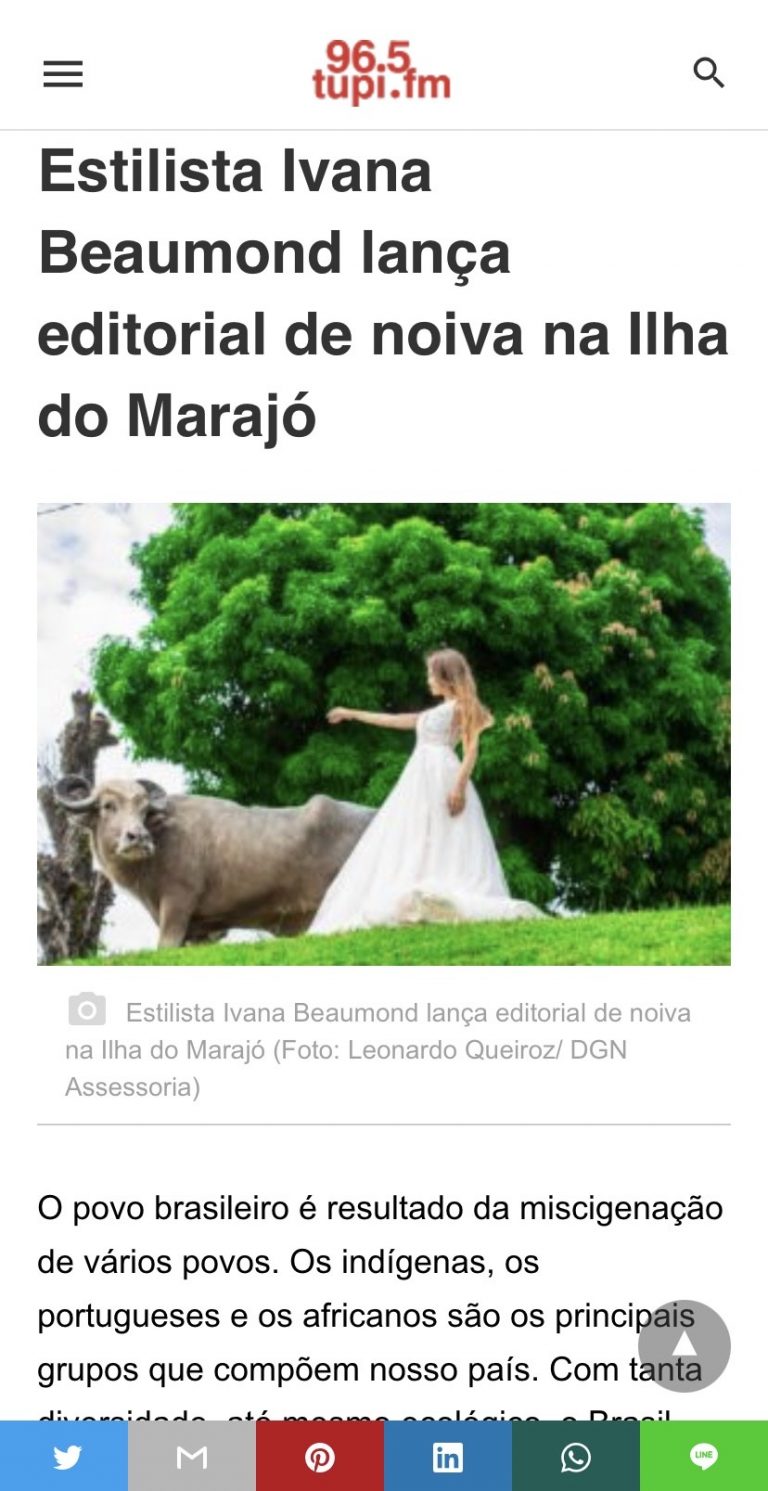Send the article through WhatsApp
Viewport: 768px width, 1491px height.
point(576,1457)
